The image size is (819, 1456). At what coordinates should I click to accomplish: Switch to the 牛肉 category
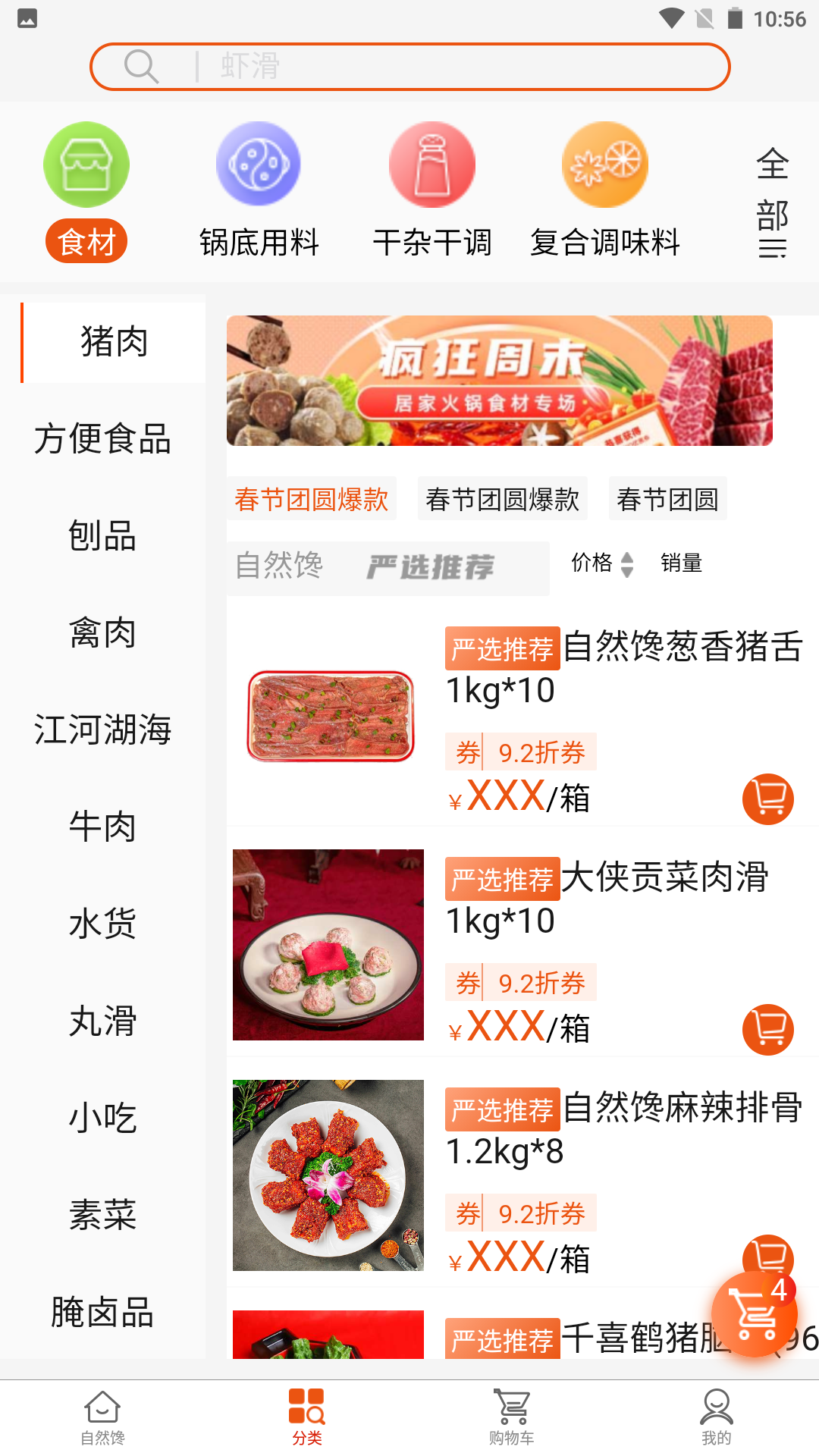pos(102,828)
